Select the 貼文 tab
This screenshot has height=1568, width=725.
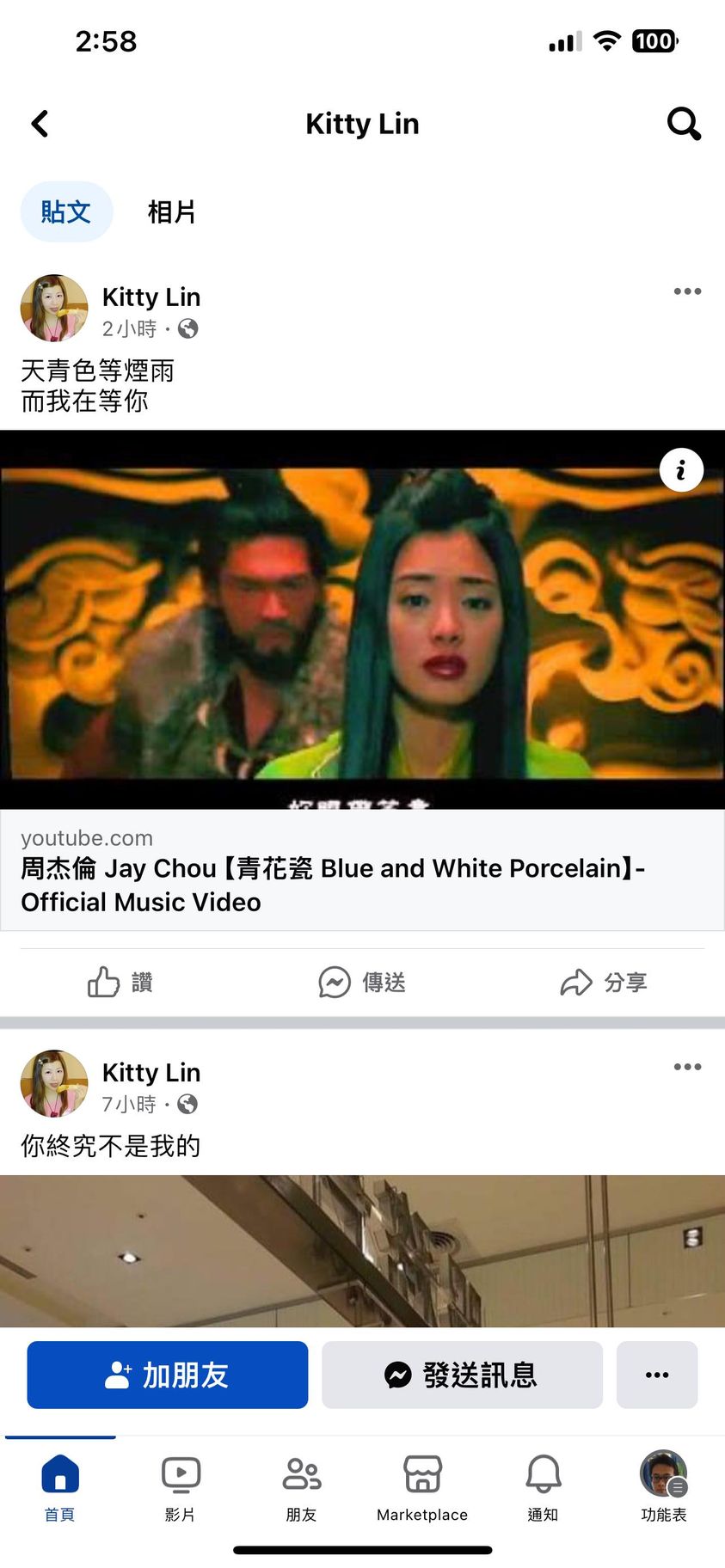[x=66, y=211]
